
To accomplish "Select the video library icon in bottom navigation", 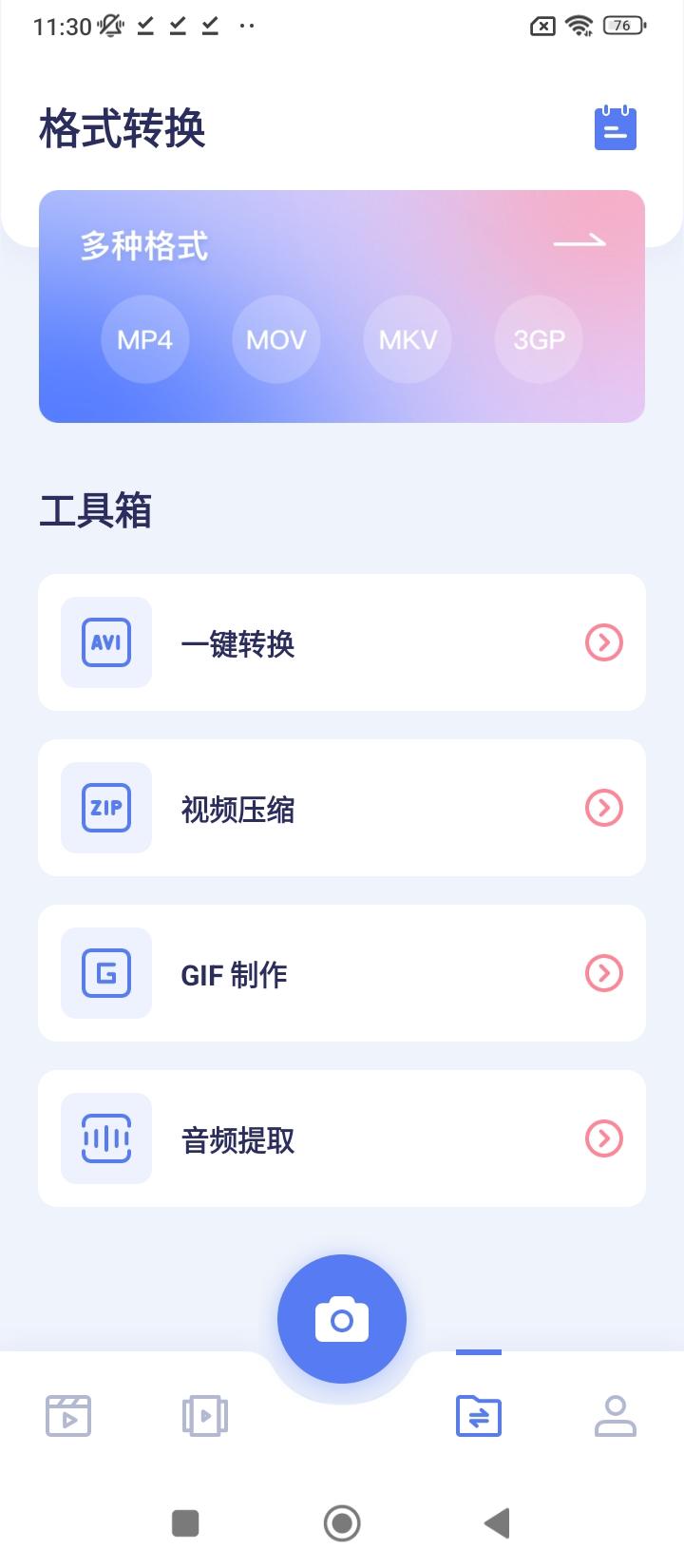I will [x=68, y=1415].
